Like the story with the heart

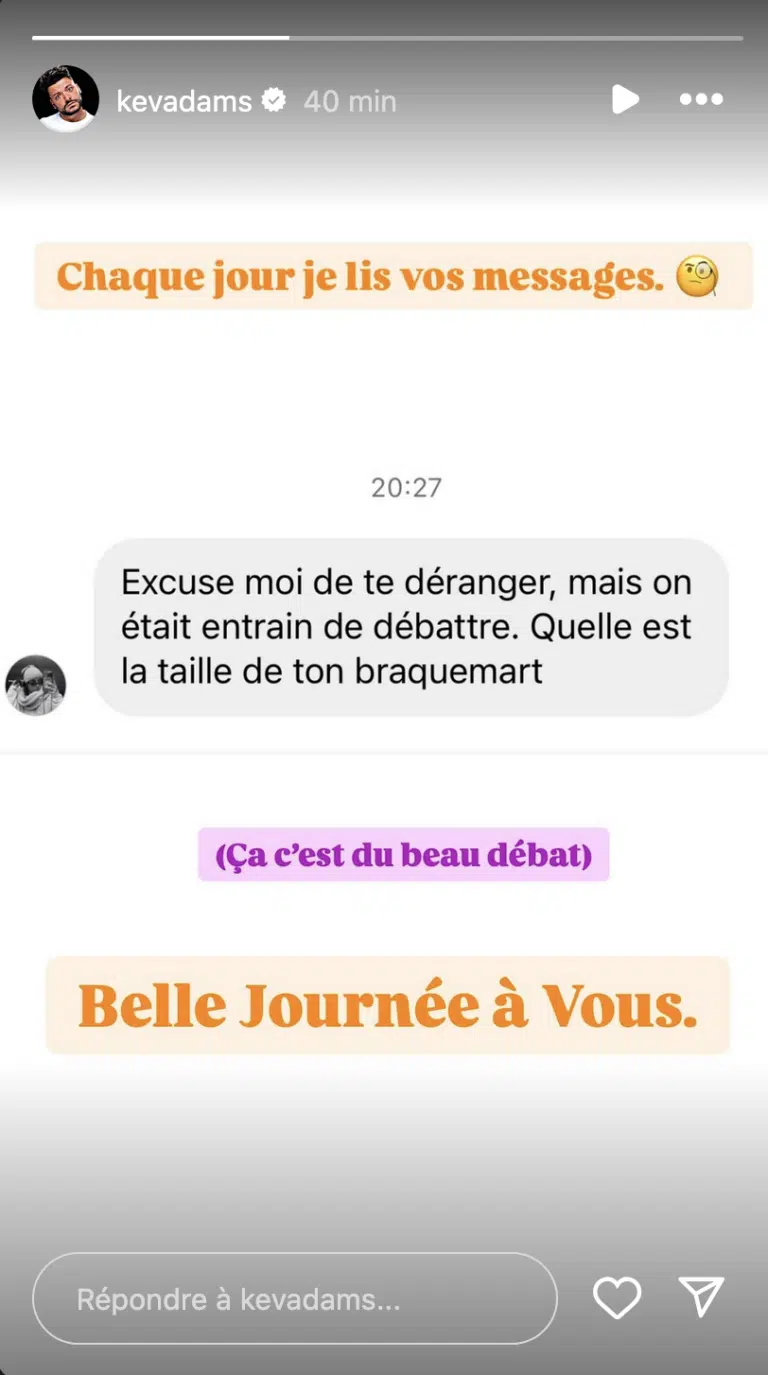point(617,1298)
